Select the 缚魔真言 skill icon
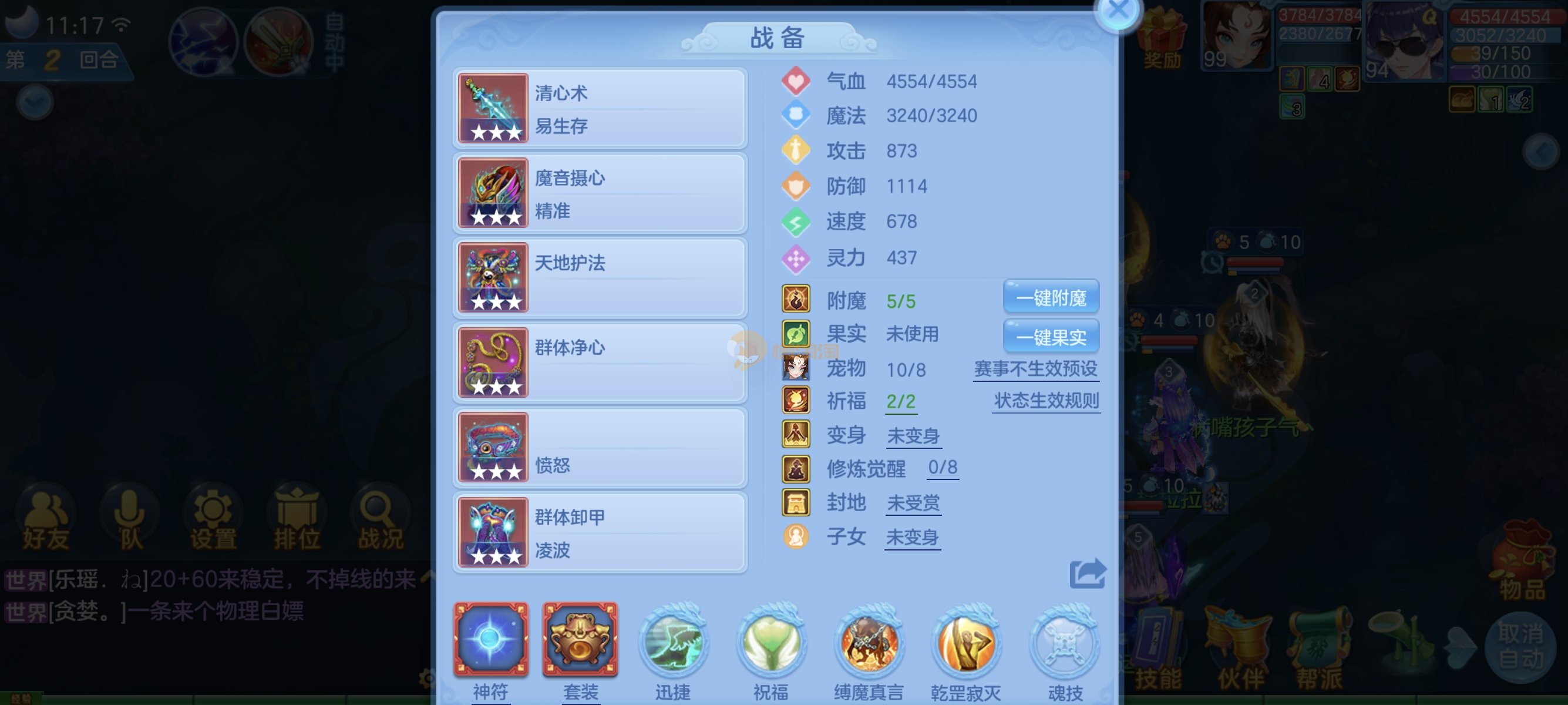 (869, 643)
